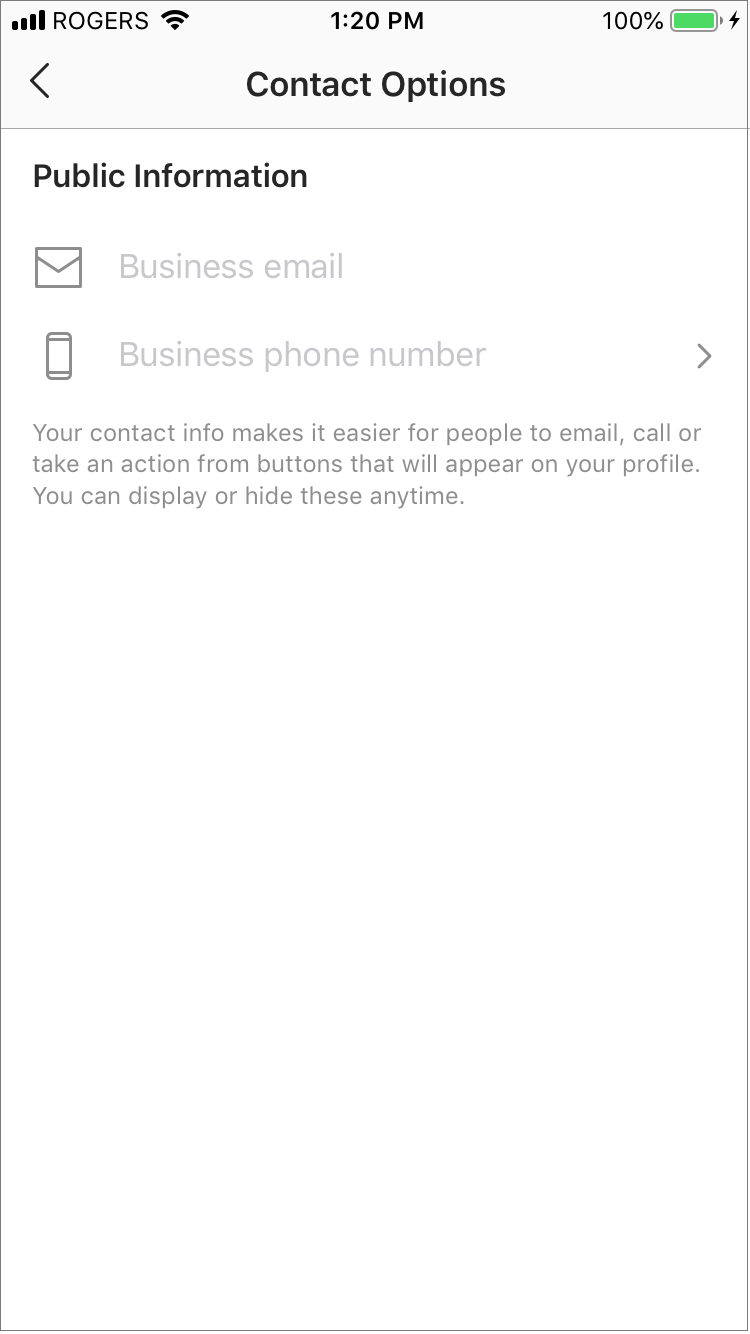Screen dimensions: 750x1334
Task: Go back from Contact Options
Action: (x=40, y=82)
